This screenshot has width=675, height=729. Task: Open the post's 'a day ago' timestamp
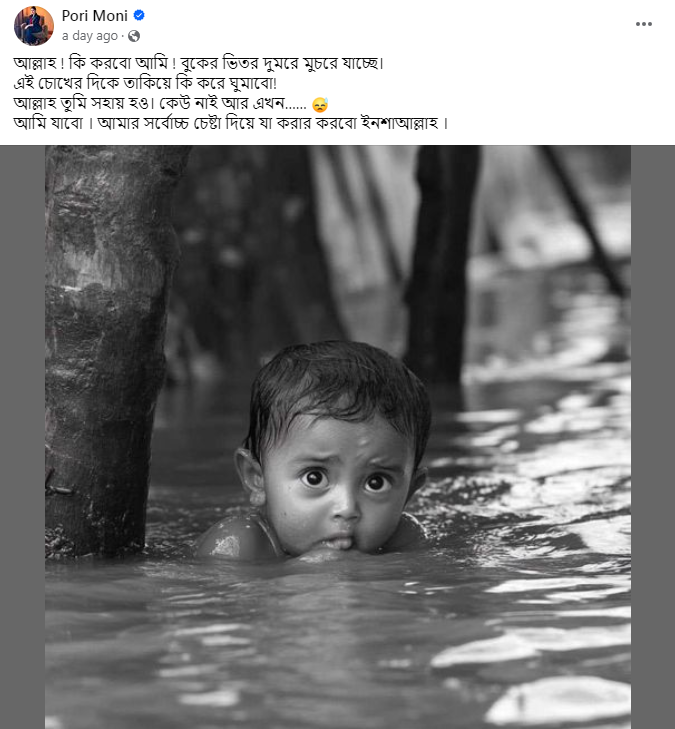(89, 35)
